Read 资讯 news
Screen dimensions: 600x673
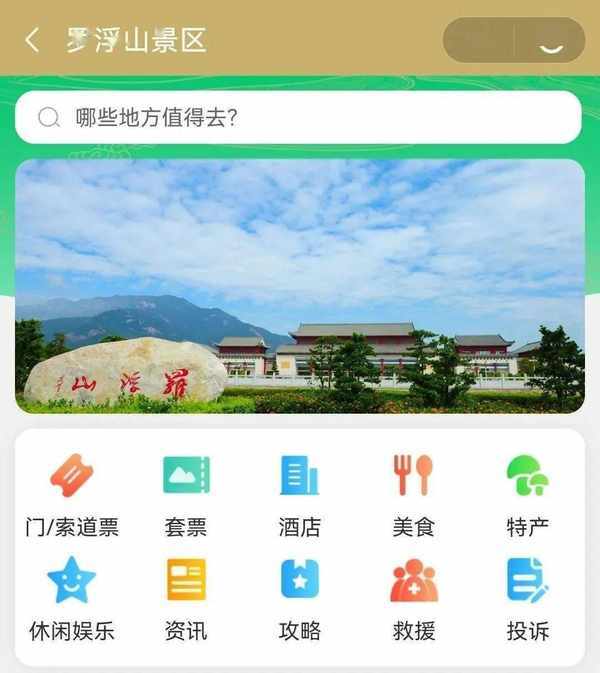[186, 598]
